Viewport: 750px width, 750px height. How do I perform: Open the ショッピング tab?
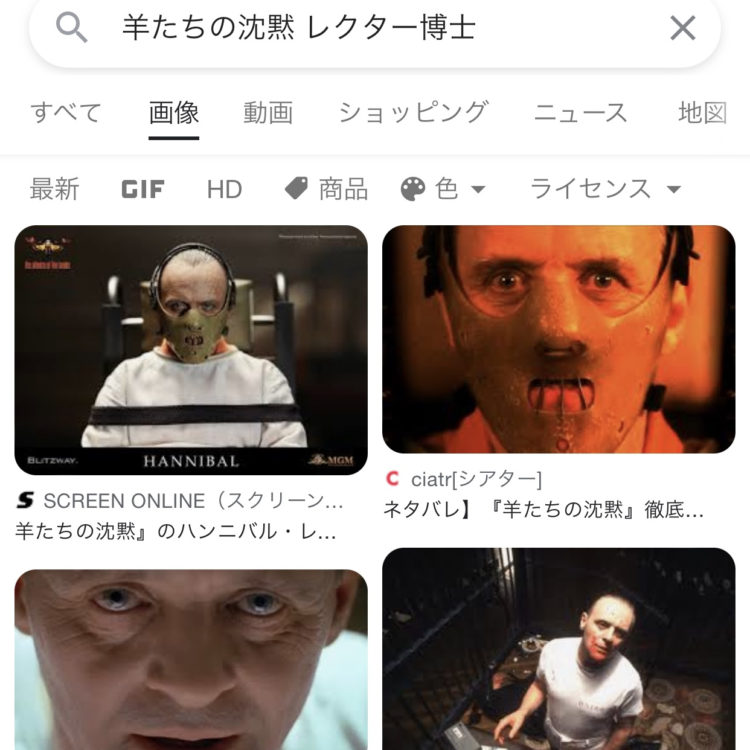[x=413, y=113]
